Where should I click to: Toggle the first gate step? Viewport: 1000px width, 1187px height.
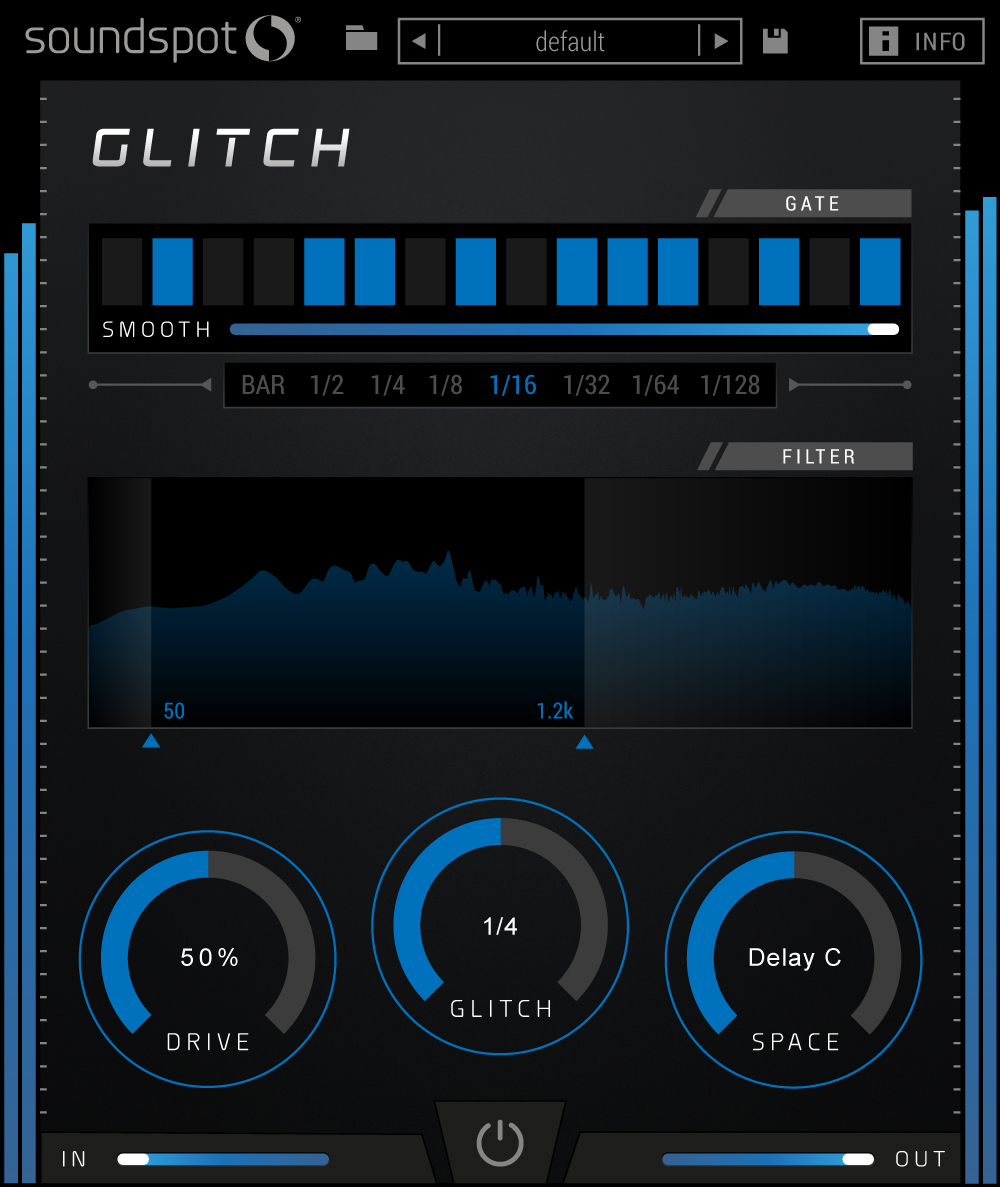click(x=122, y=271)
